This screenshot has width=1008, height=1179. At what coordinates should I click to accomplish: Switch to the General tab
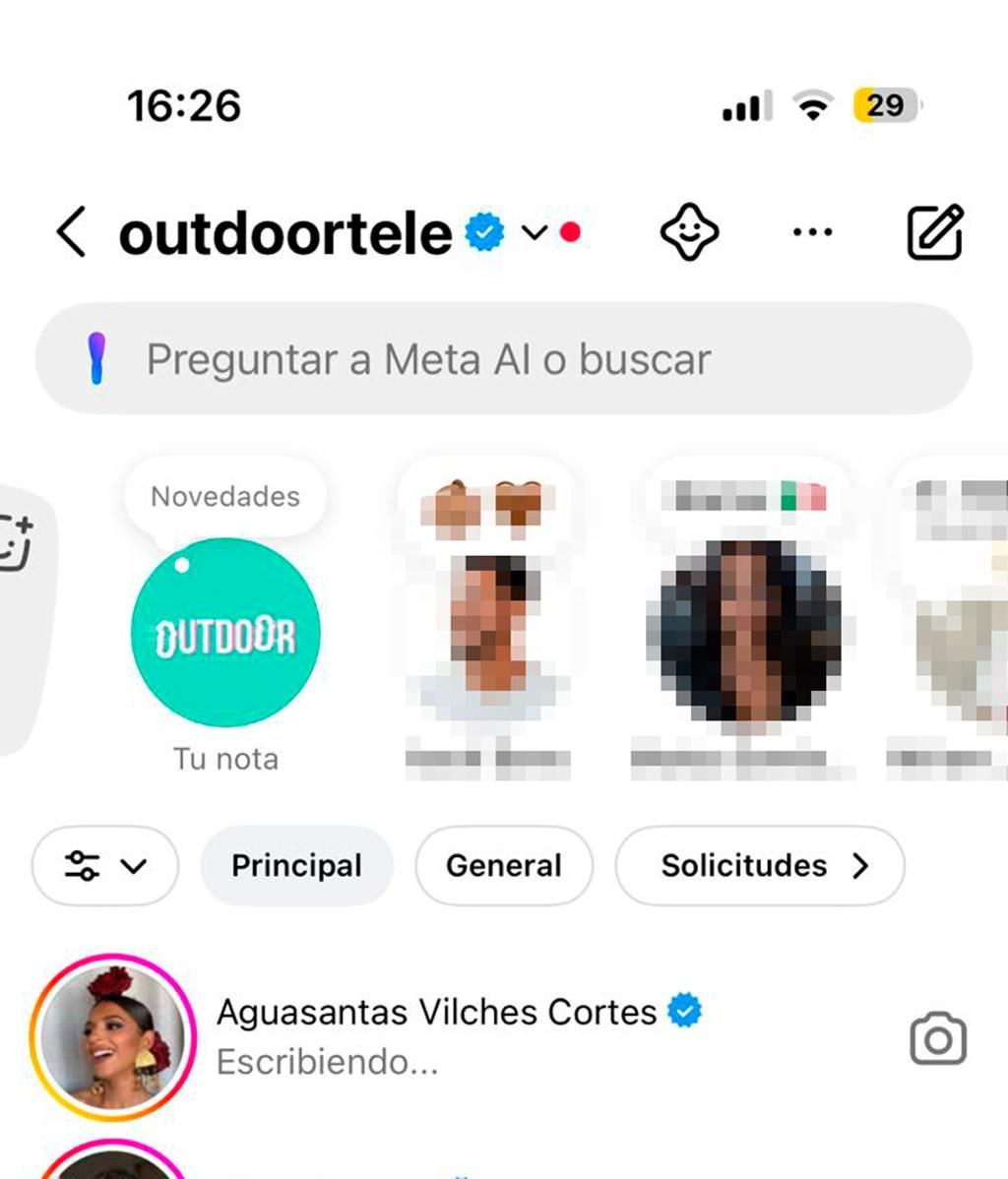pos(503,866)
